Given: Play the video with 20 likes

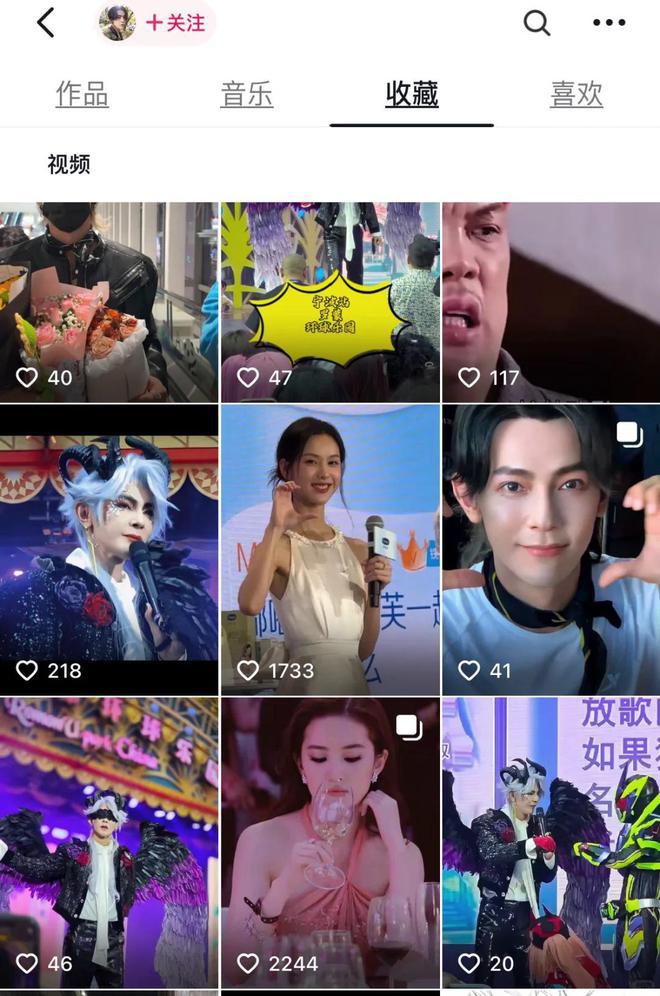Looking at the screenshot, I should pos(551,842).
